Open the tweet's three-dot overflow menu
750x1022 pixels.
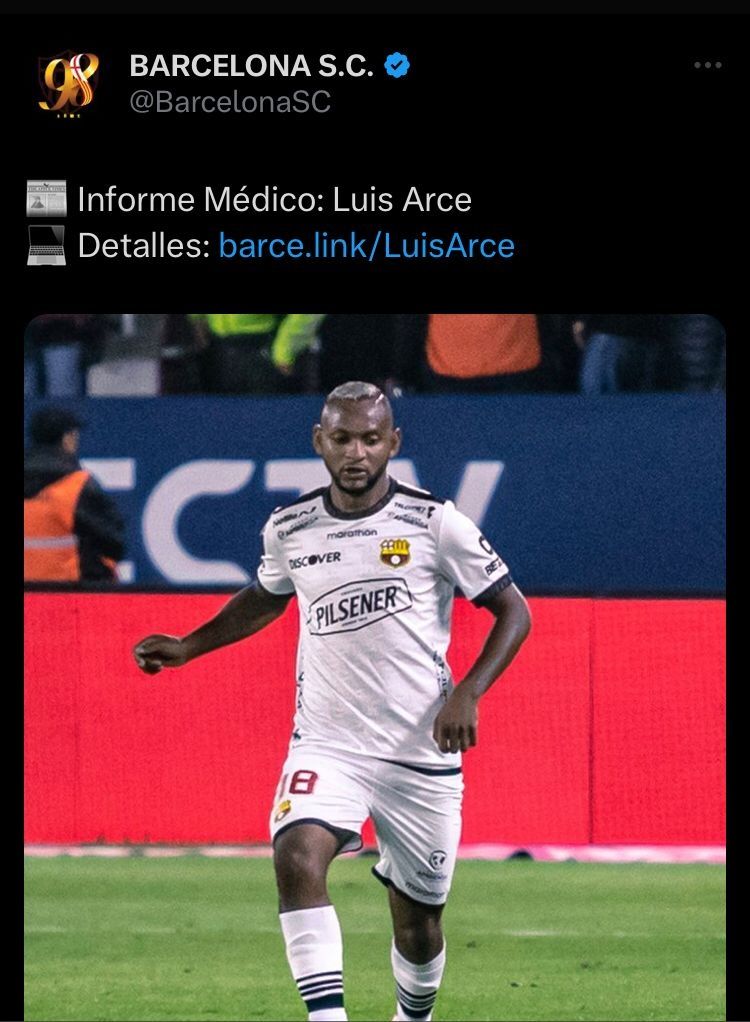point(707,66)
